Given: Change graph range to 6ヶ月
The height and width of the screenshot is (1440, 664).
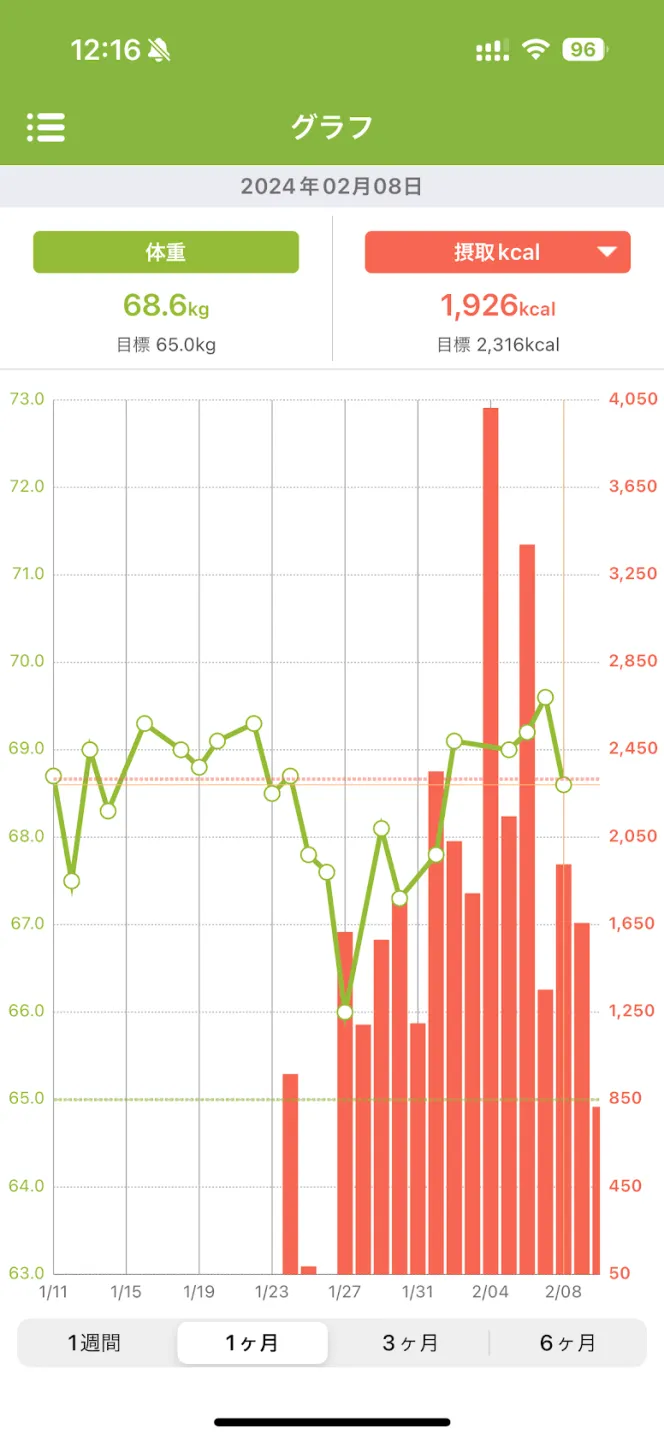Looking at the screenshot, I should point(567,1343).
